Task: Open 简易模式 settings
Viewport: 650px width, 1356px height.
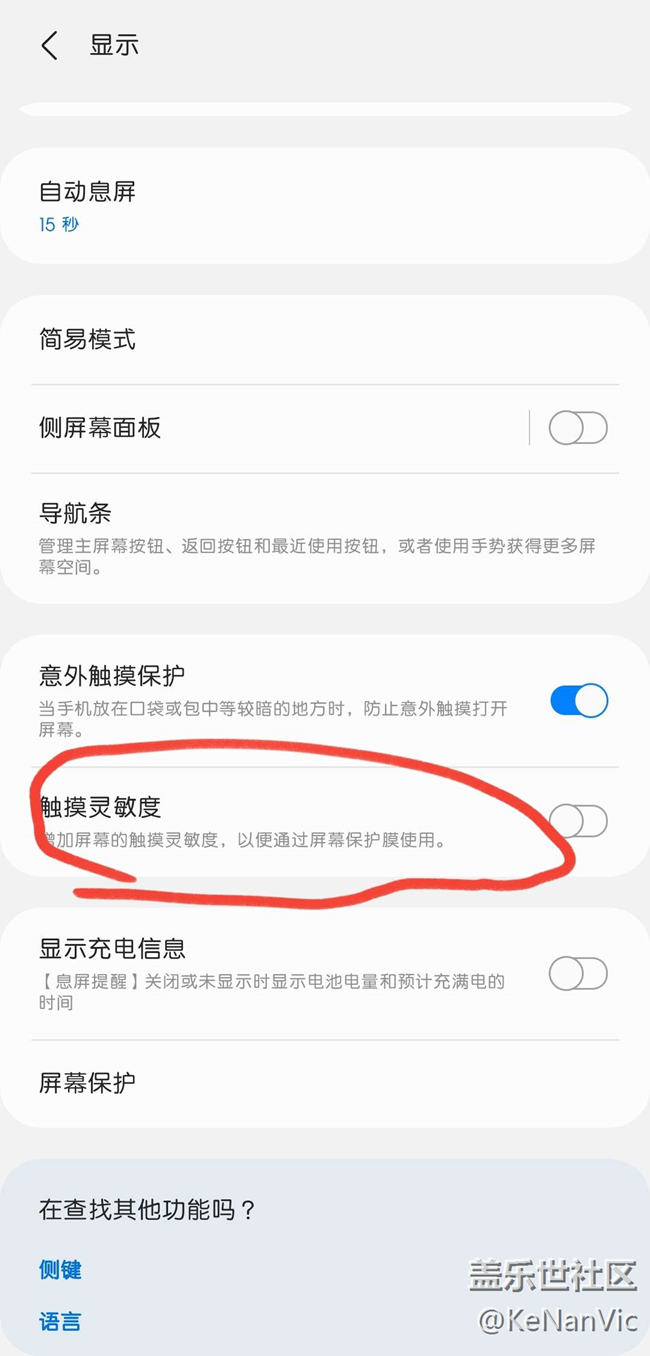Action: 300,340
